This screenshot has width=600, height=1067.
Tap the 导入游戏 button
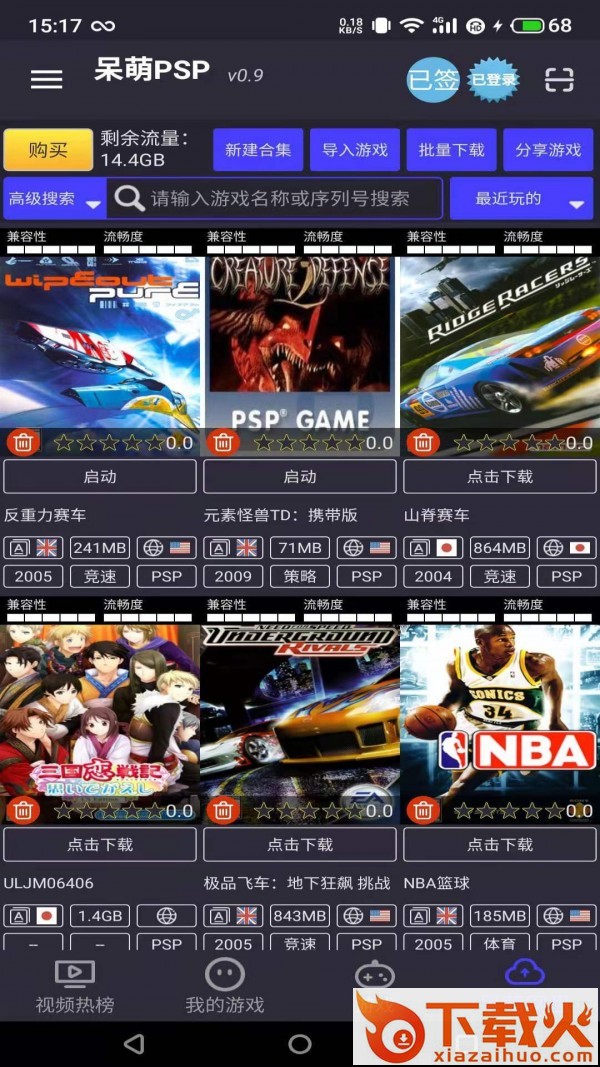pyautogui.click(x=355, y=150)
